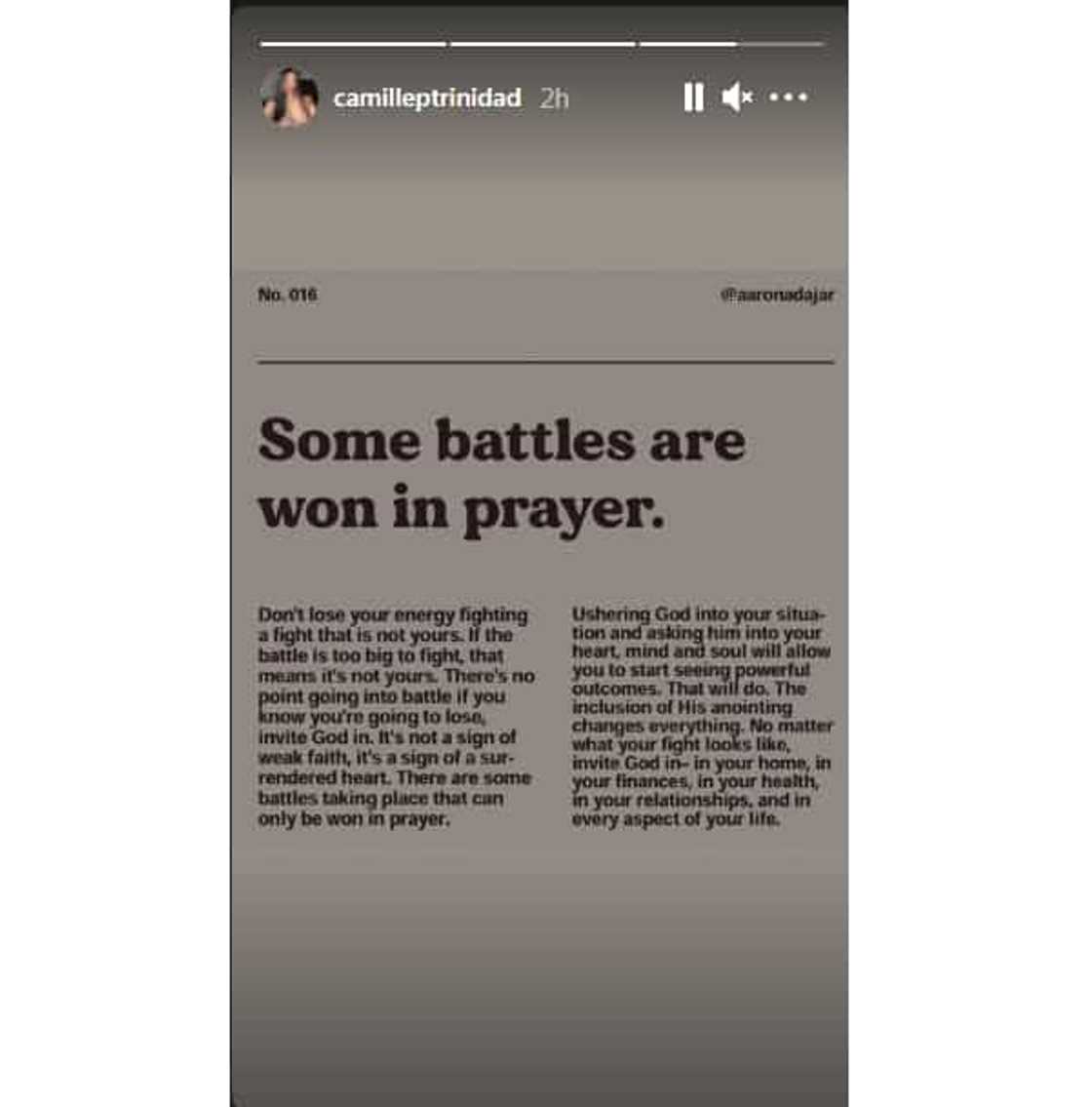Open camilleptrinidad's profile picture
The width and height of the screenshot is (1092, 1107).
(290, 98)
